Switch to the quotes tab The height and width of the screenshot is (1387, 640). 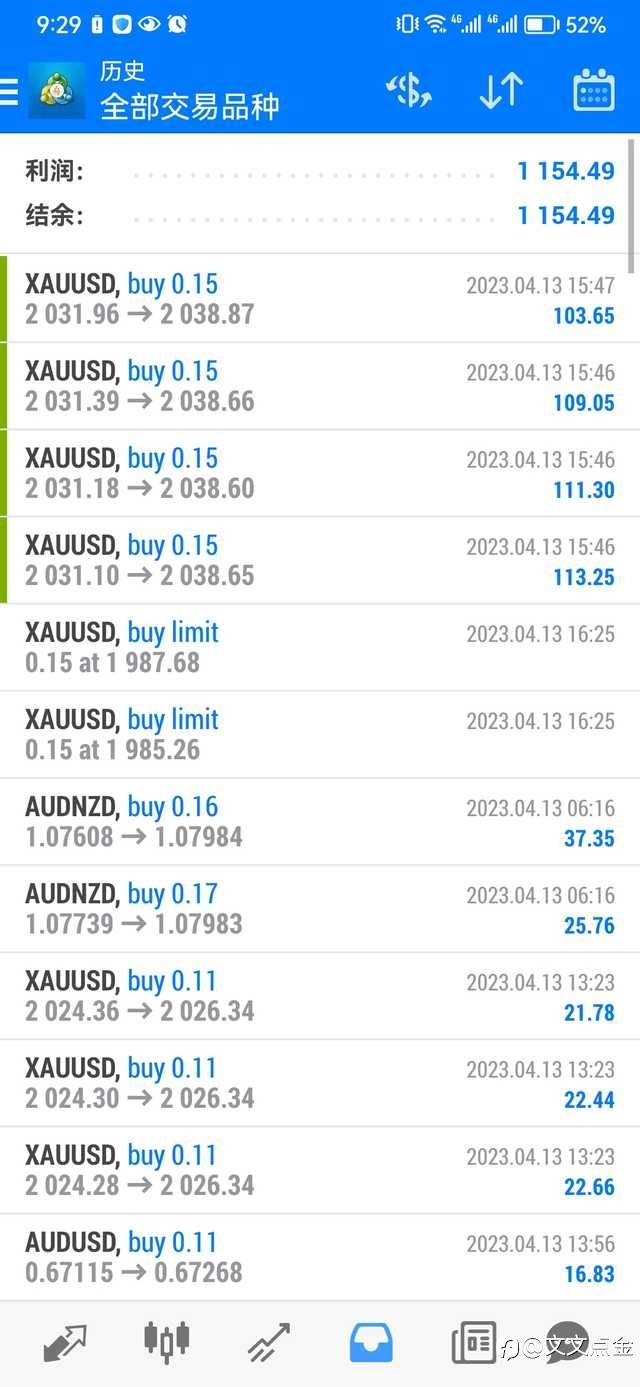point(65,1342)
